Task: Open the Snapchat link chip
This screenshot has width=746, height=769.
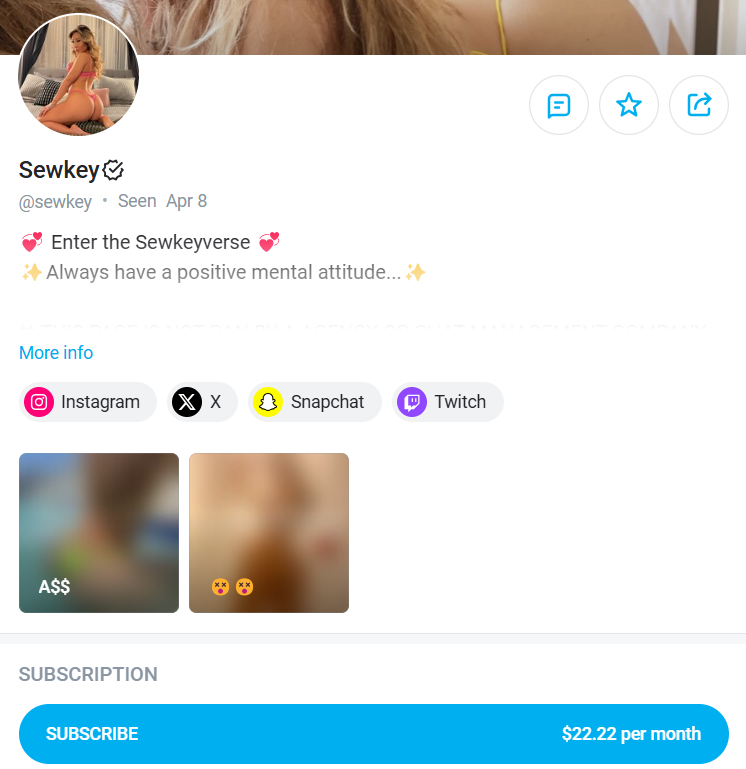Action: pos(315,402)
